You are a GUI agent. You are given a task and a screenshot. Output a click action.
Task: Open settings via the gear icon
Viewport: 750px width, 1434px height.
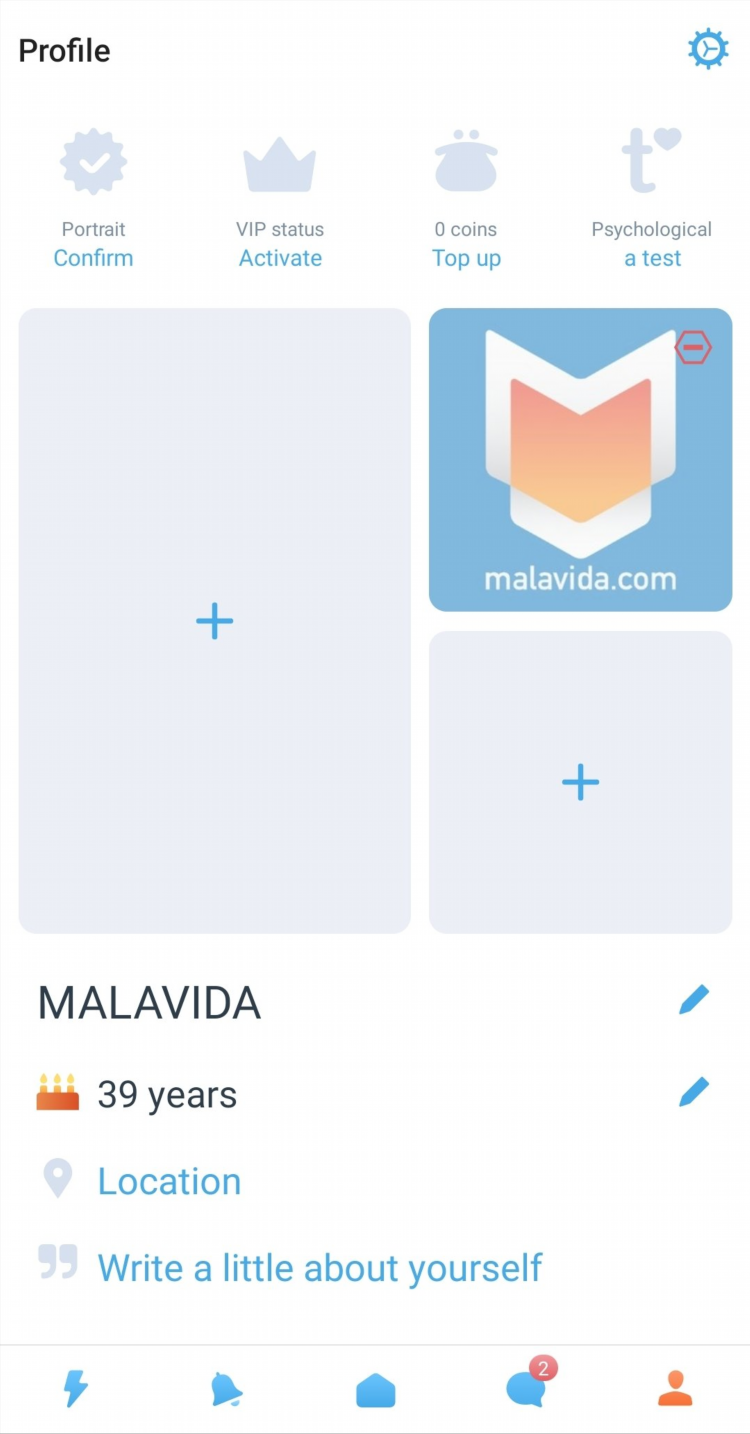pyautogui.click(x=708, y=49)
